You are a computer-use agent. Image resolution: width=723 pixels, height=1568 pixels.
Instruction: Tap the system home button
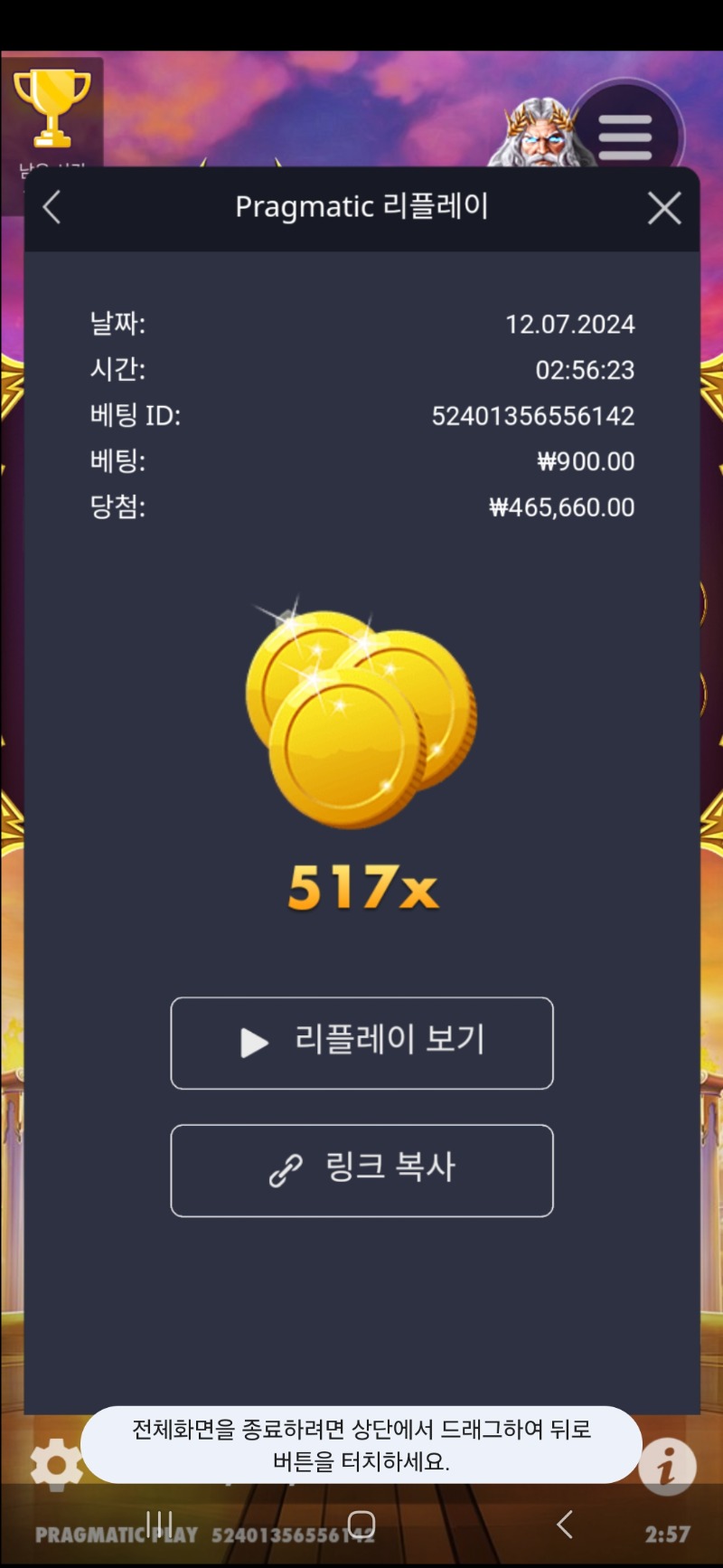[361, 1525]
